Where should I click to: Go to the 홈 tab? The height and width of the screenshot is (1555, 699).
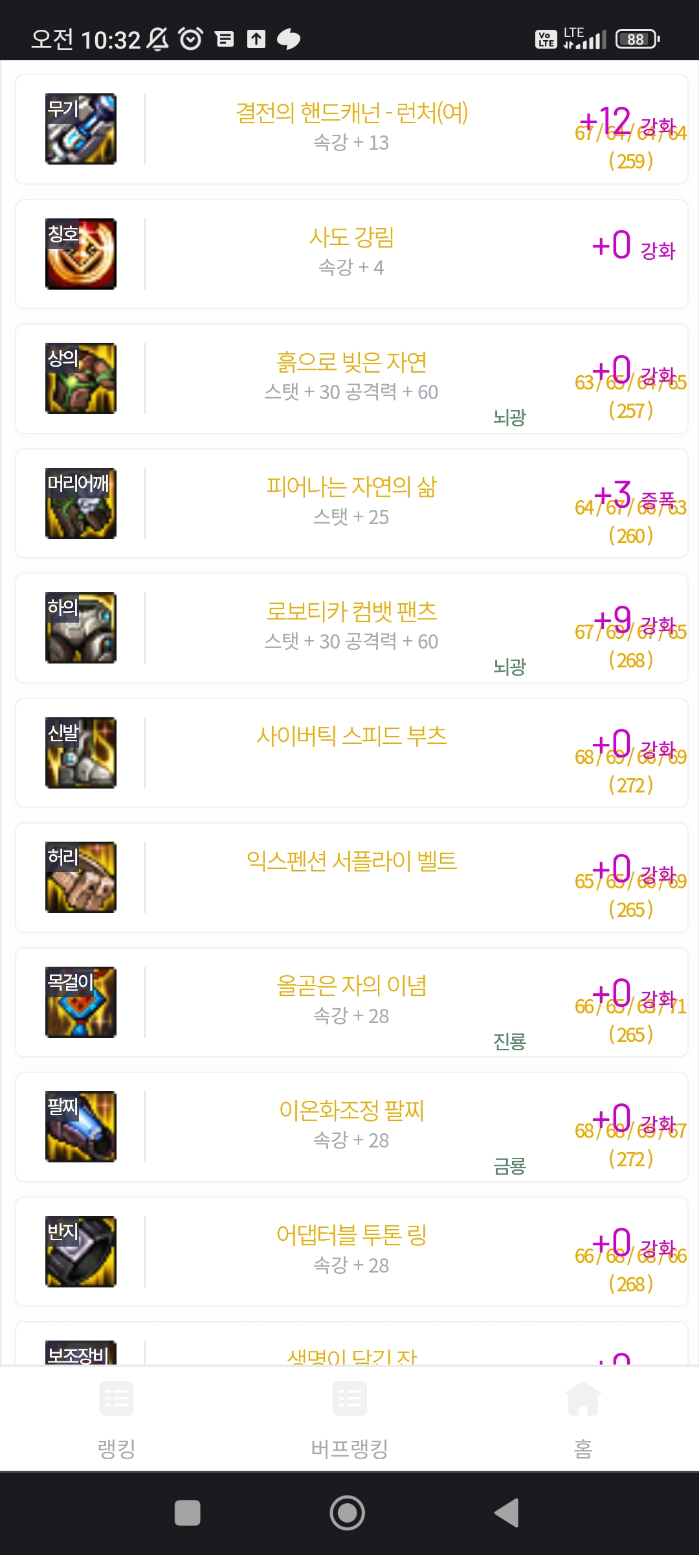click(x=582, y=1418)
